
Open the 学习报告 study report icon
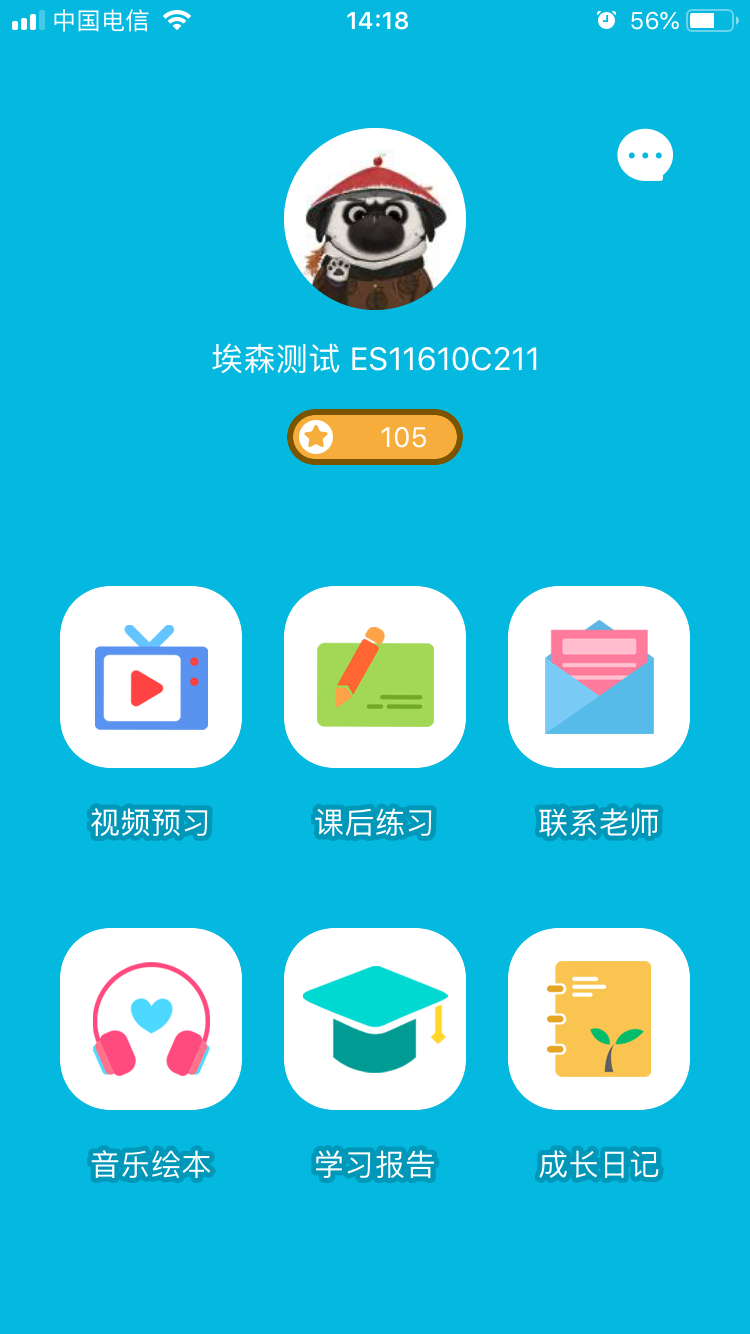tap(374, 1018)
